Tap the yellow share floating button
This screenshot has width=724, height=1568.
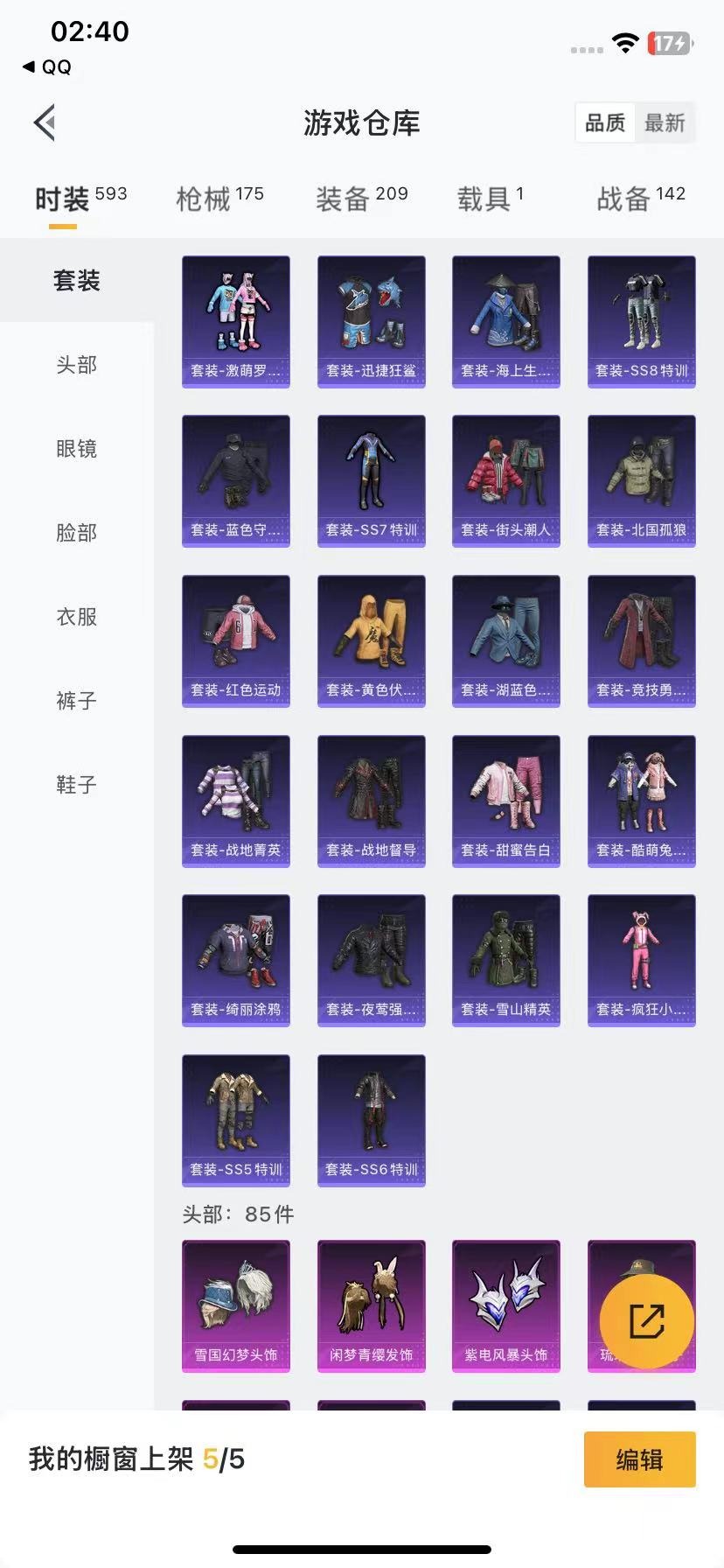click(646, 1321)
